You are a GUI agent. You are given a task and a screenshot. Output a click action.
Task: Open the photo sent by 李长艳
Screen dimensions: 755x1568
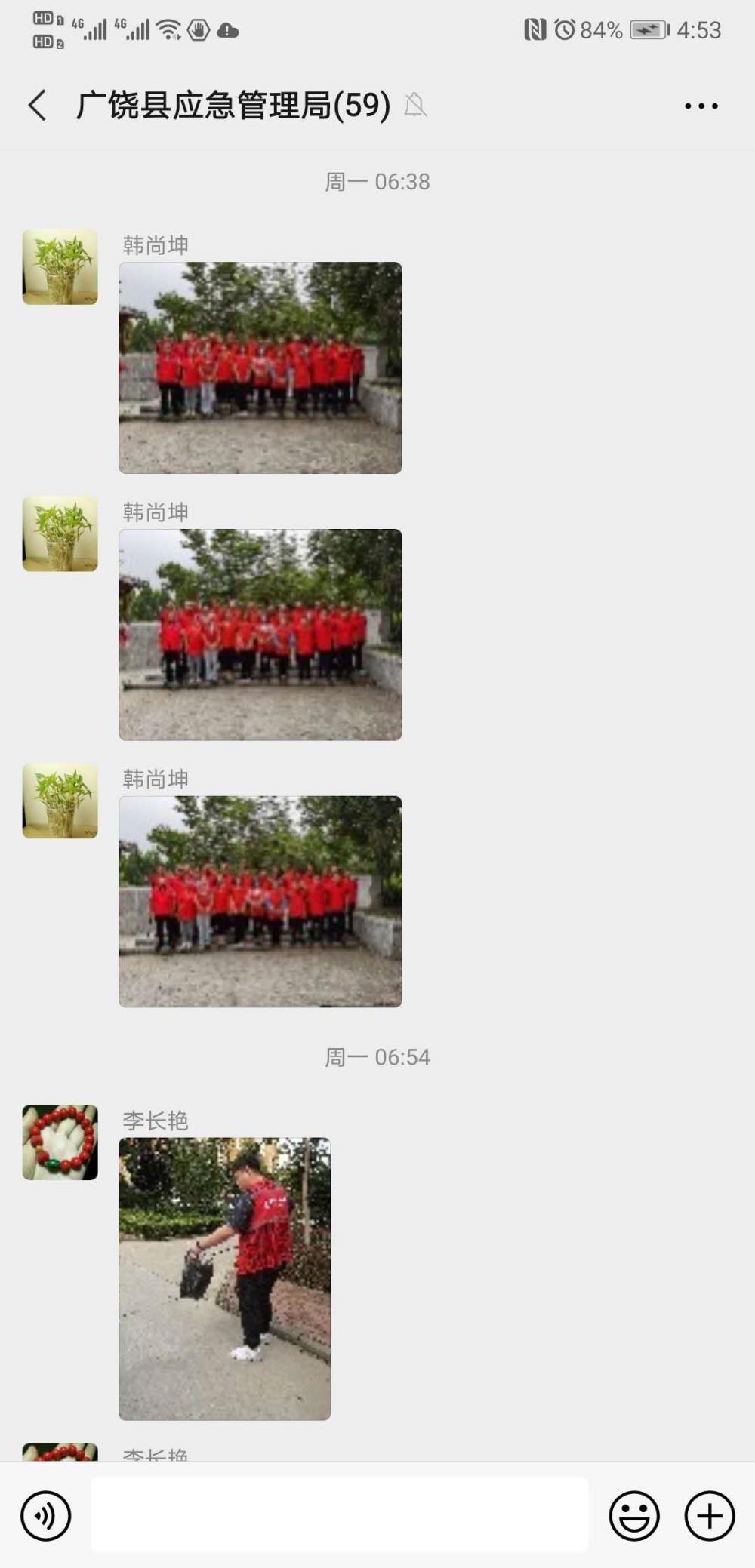pyautogui.click(x=224, y=1279)
